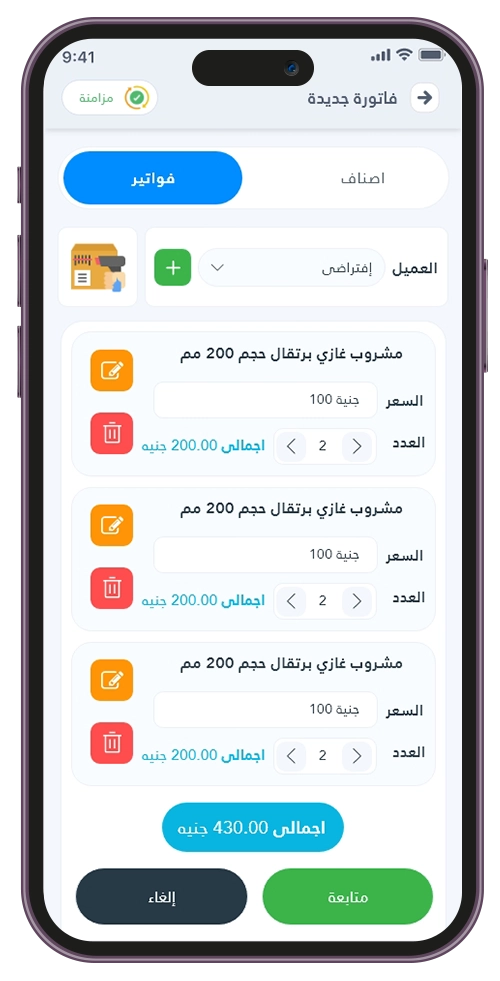Edit the last item in the invoice
The image size is (500, 981).
point(112,680)
